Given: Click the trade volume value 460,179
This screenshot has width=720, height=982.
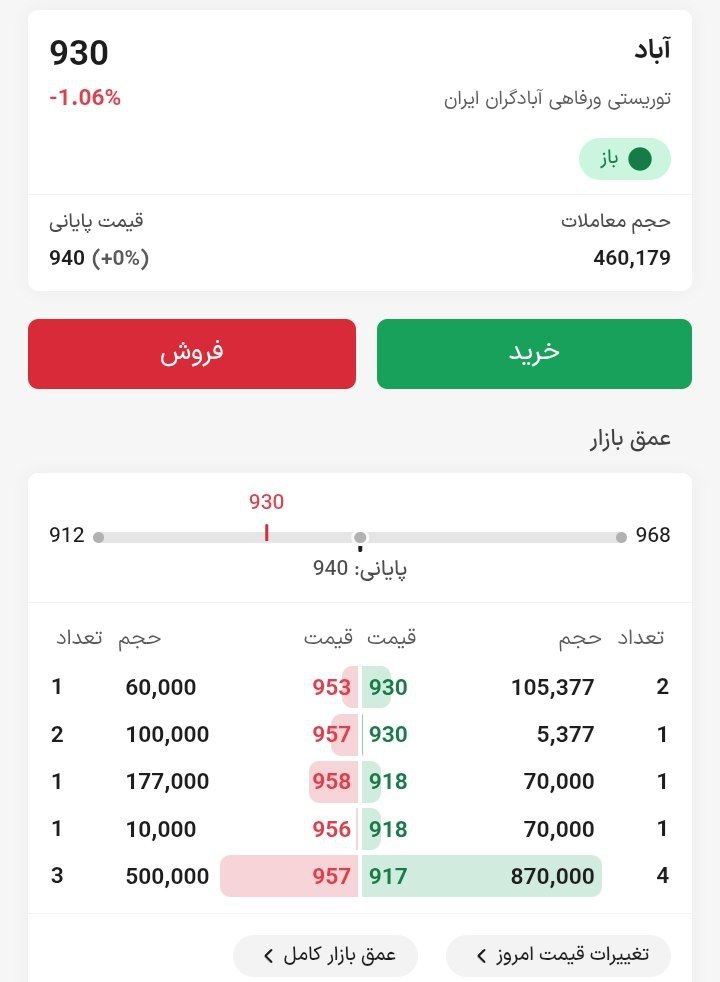Looking at the screenshot, I should (634, 260).
